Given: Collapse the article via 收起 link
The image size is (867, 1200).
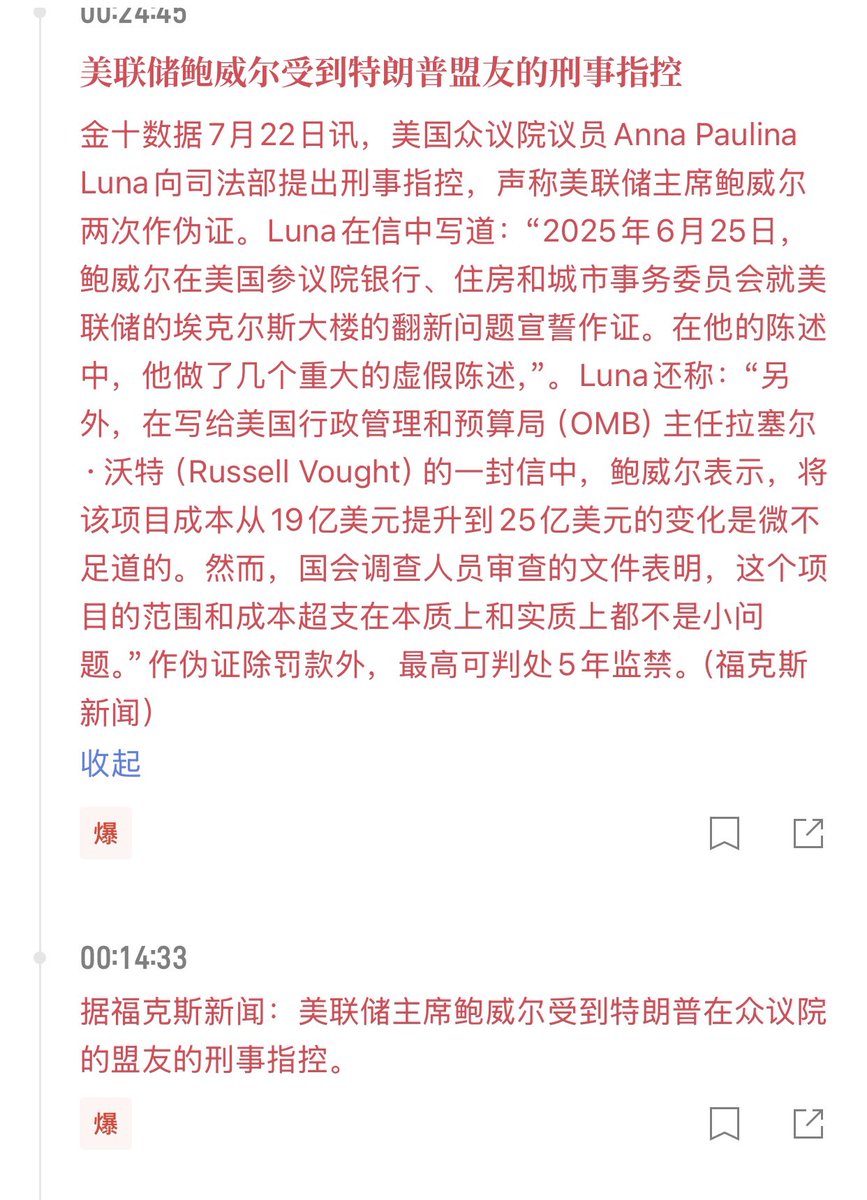Looking at the screenshot, I should tap(110, 764).
